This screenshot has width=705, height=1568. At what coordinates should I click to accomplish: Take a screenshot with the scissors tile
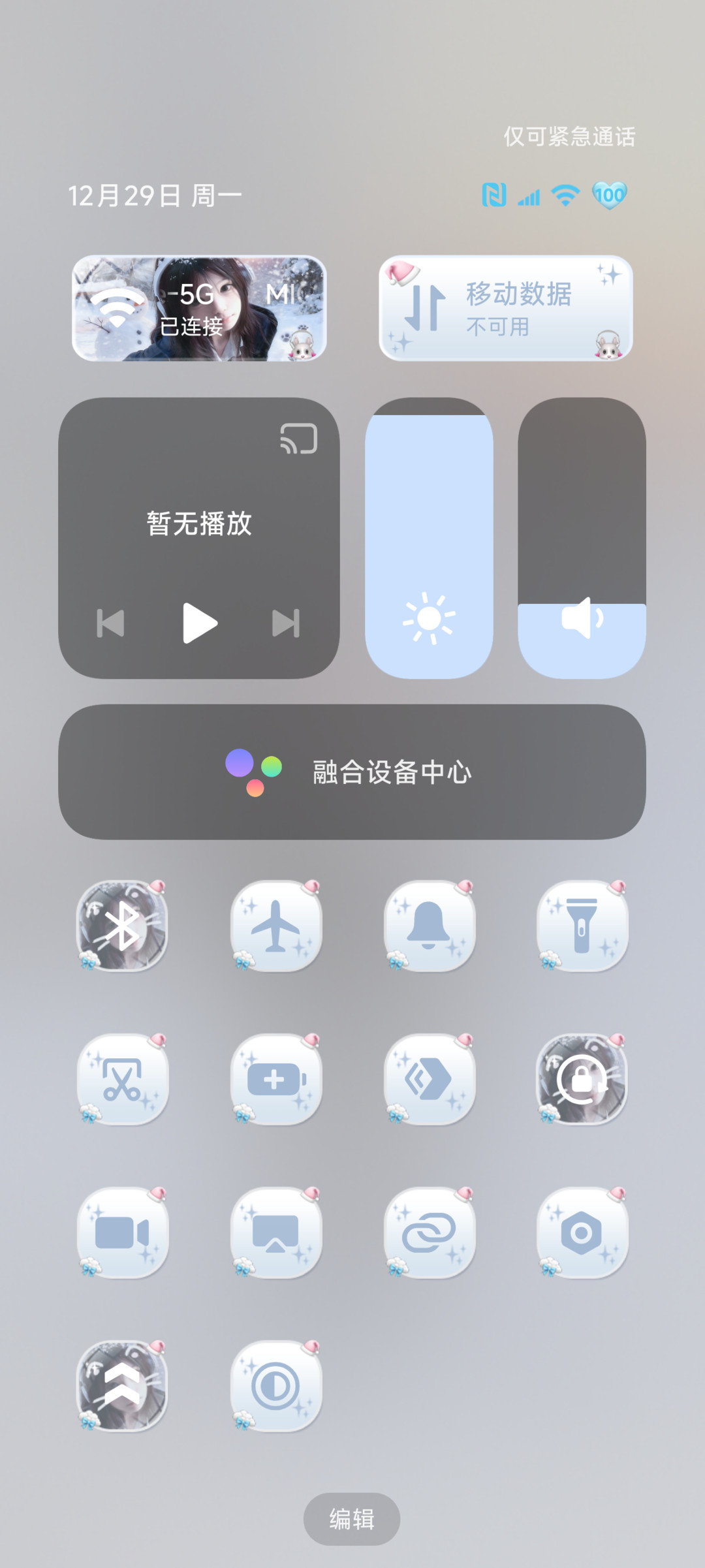(122, 1079)
